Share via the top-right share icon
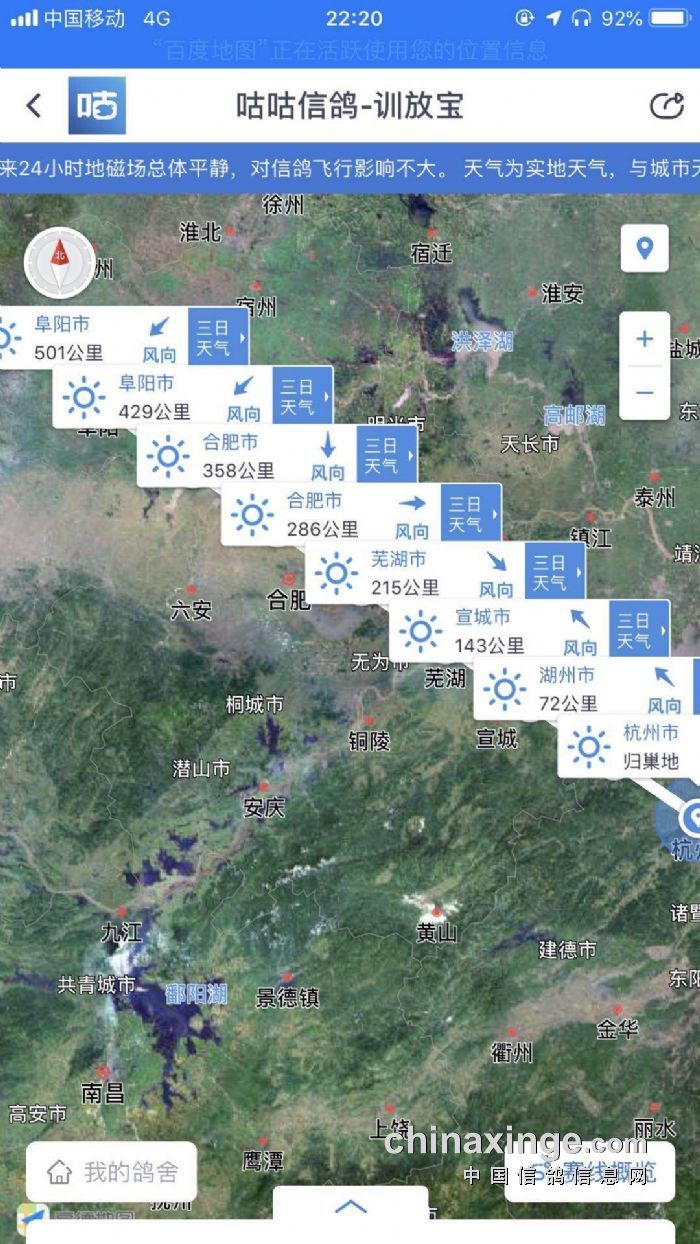 click(666, 106)
